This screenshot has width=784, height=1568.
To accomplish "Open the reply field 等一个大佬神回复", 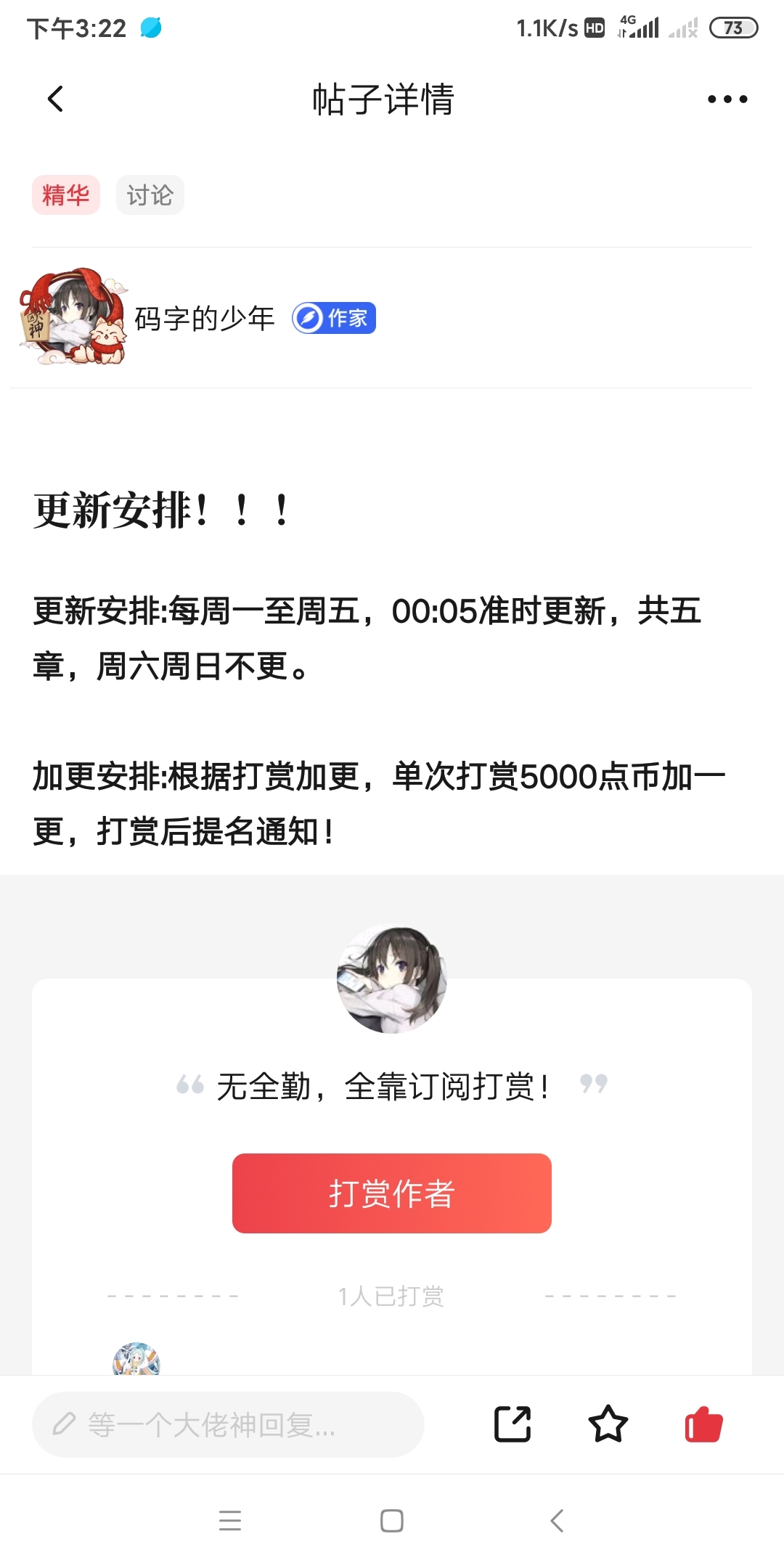I will (228, 1424).
